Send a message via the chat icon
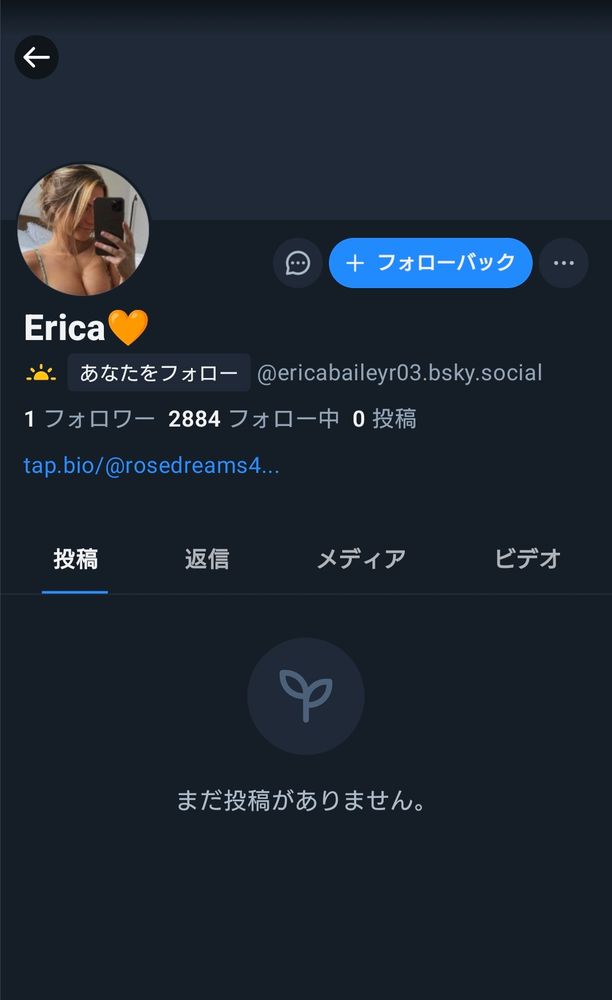Screen dimensions: 612x1000 tap(298, 263)
